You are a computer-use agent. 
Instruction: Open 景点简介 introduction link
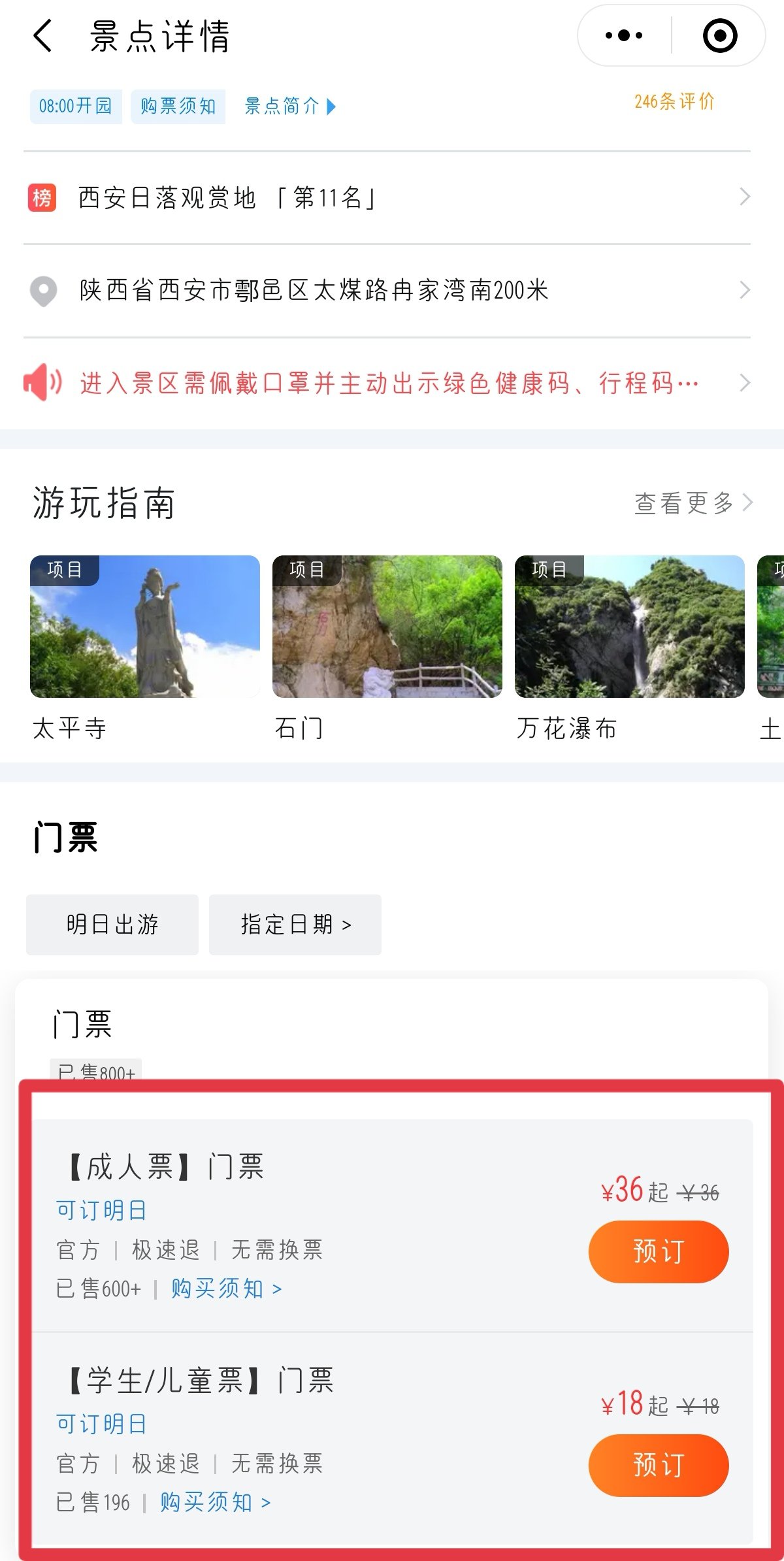(289, 107)
